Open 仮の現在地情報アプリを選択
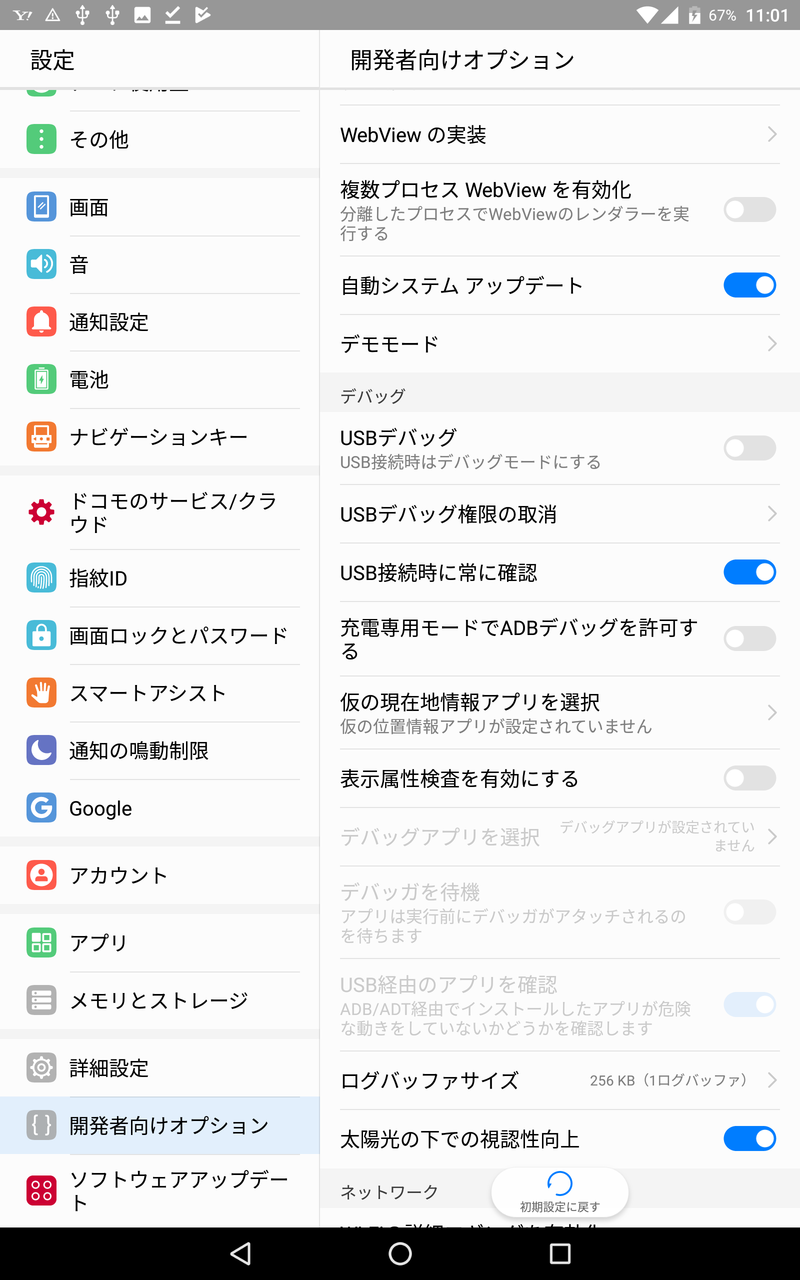The width and height of the screenshot is (800, 1280). click(x=560, y=713)
